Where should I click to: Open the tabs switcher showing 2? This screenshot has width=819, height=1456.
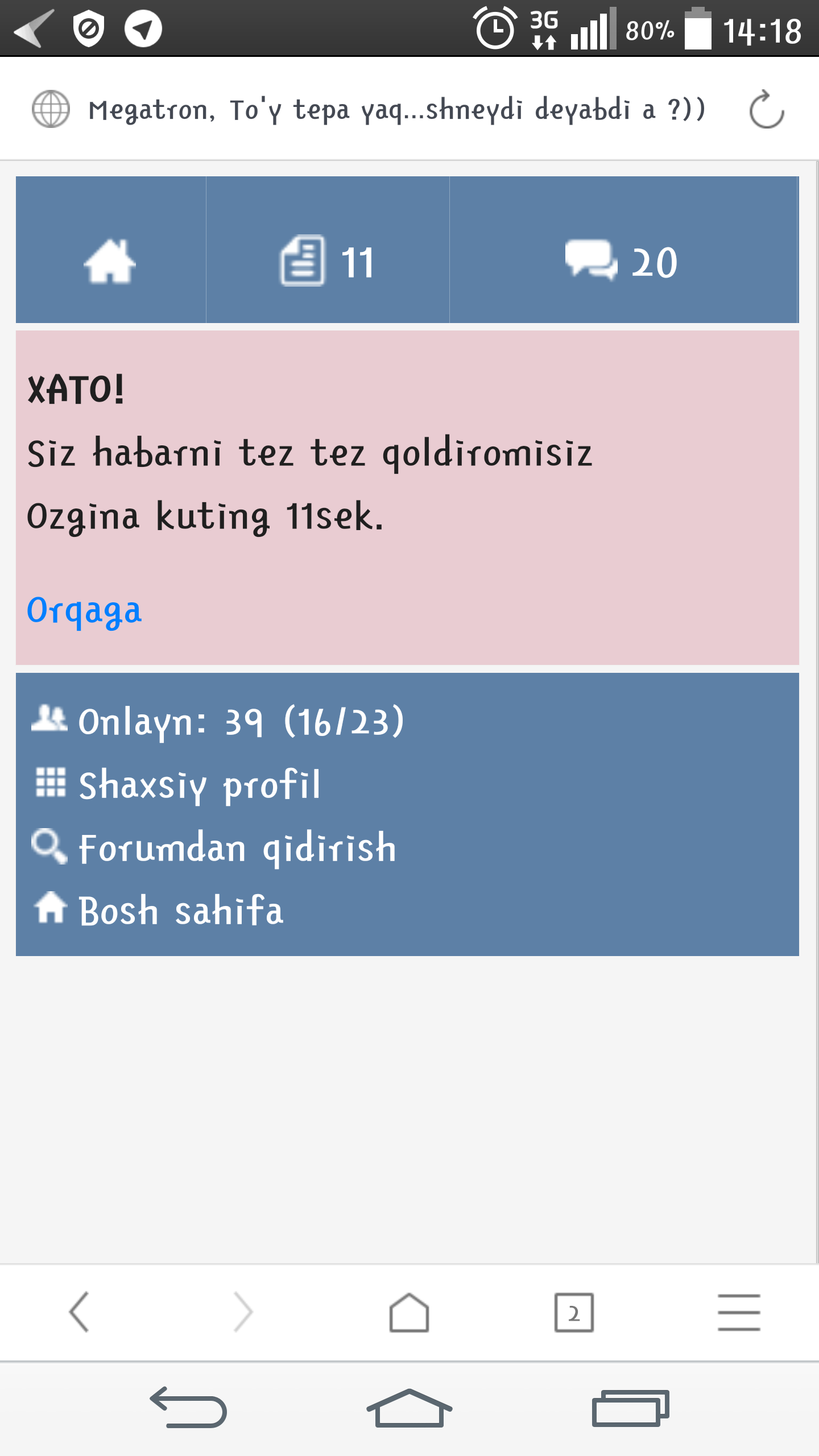click(574, 1312)
